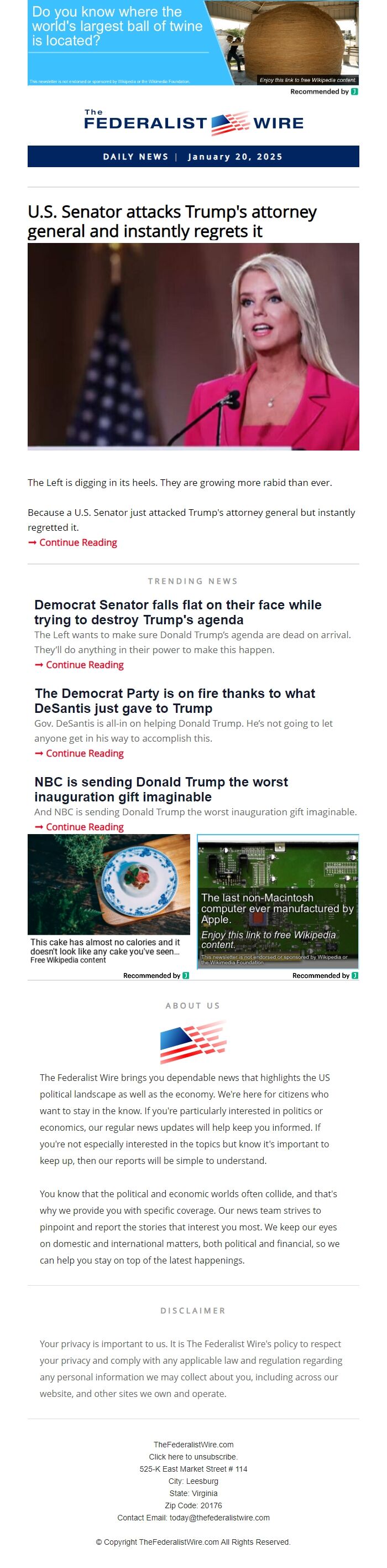
Task: Open the attorney general article photo
Action: tap(193, 346)
